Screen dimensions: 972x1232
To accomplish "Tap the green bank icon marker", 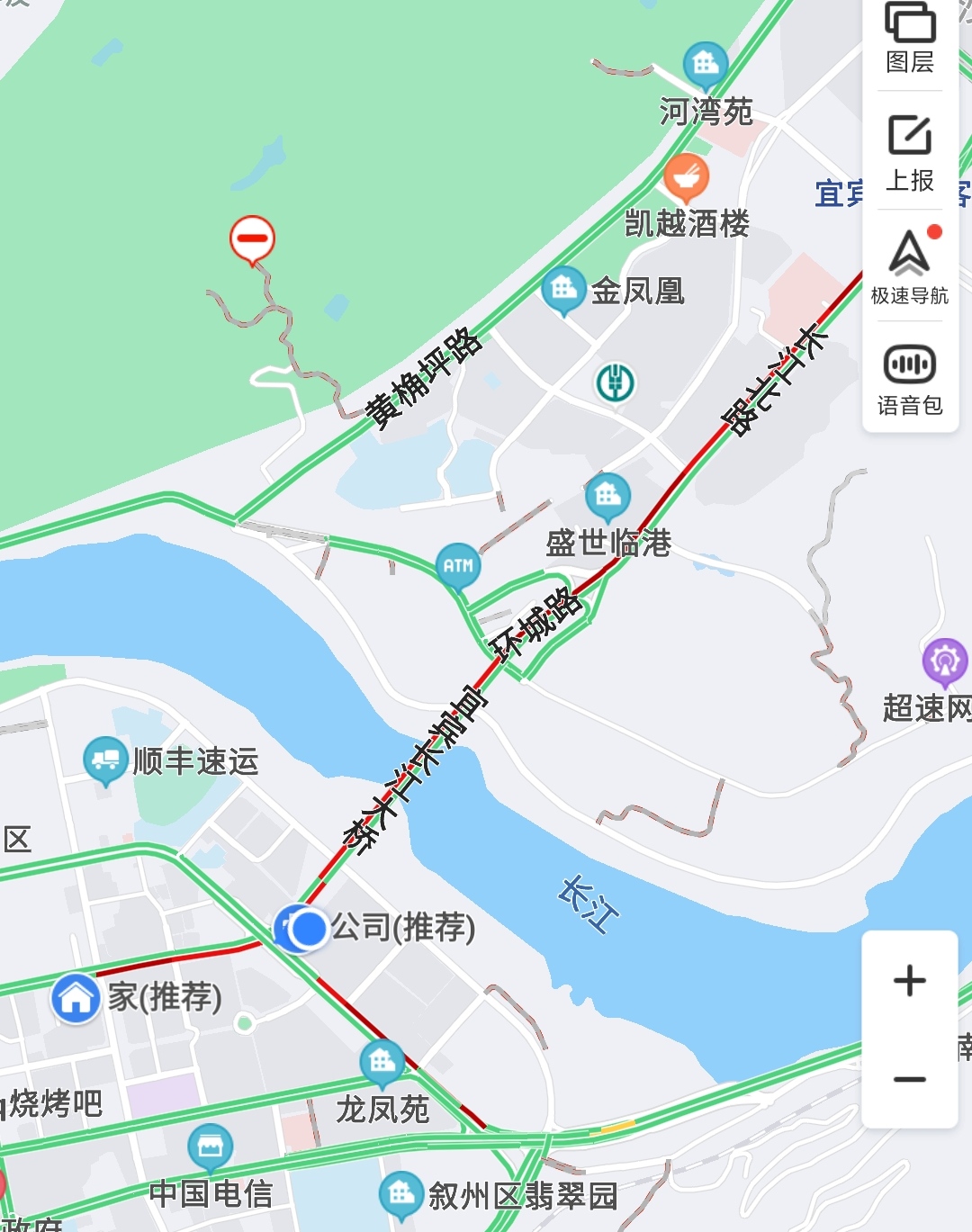I will tap(616, 382).
